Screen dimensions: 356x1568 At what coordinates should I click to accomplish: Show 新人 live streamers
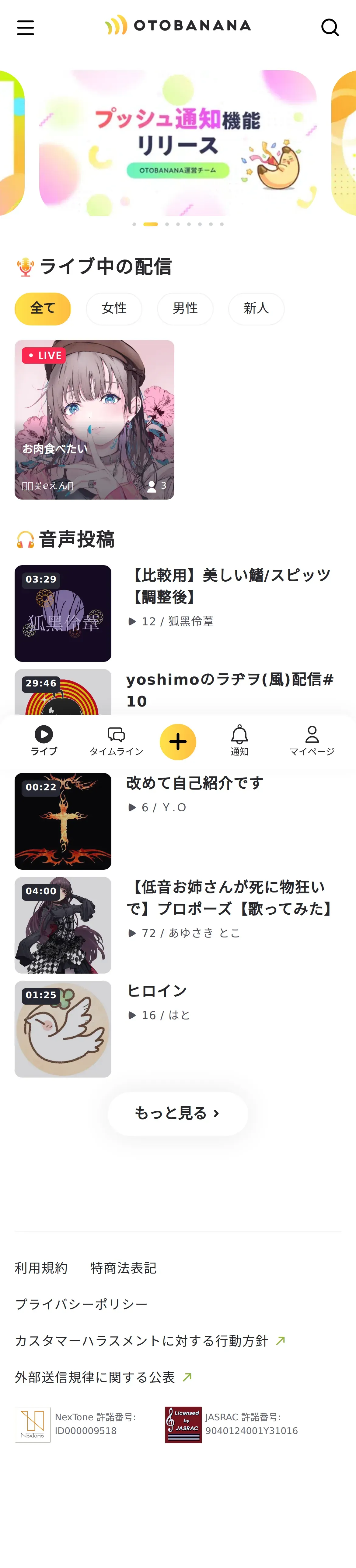point(256,309)
